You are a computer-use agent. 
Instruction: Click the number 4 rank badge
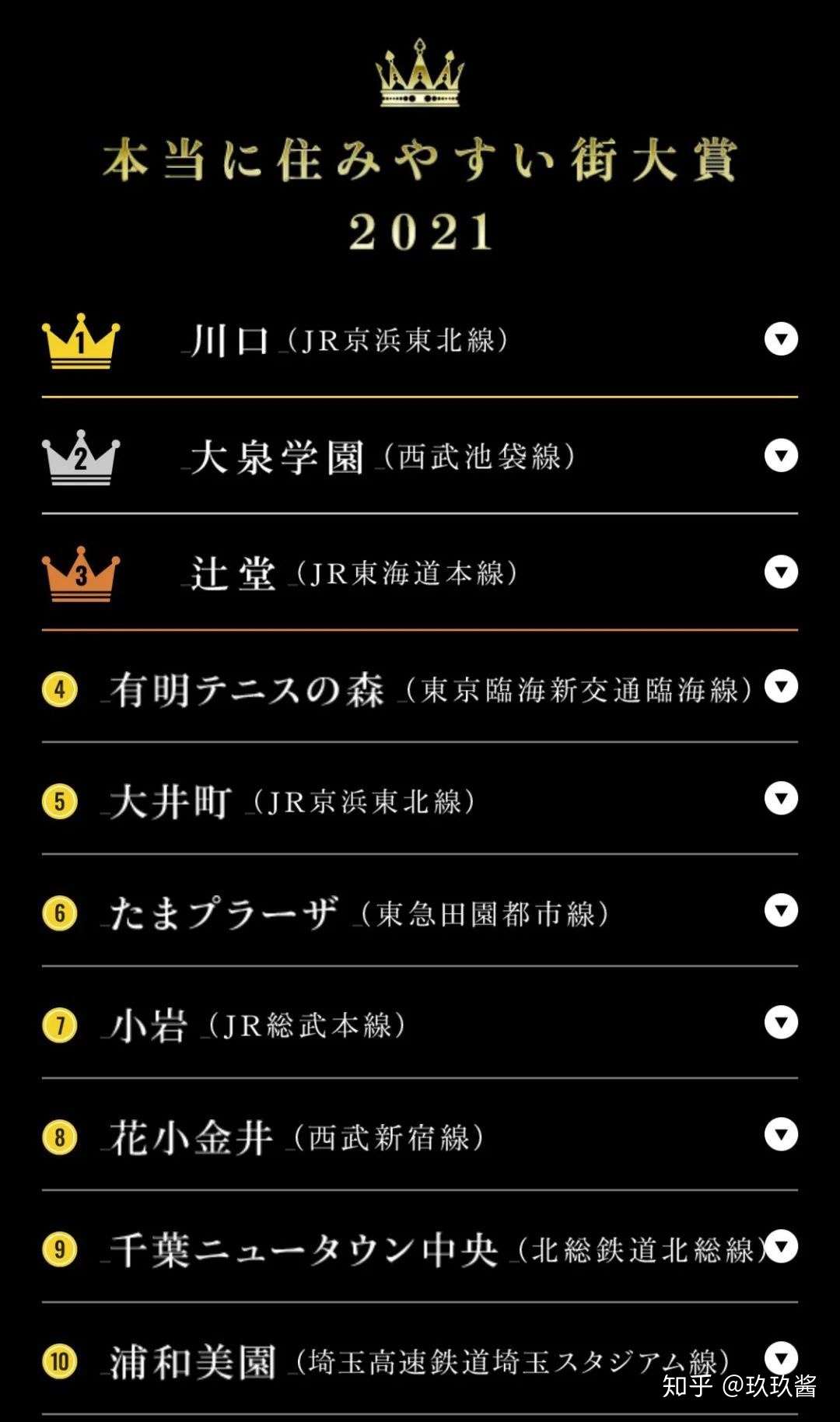pyautogui.click(x=62, y=688)
